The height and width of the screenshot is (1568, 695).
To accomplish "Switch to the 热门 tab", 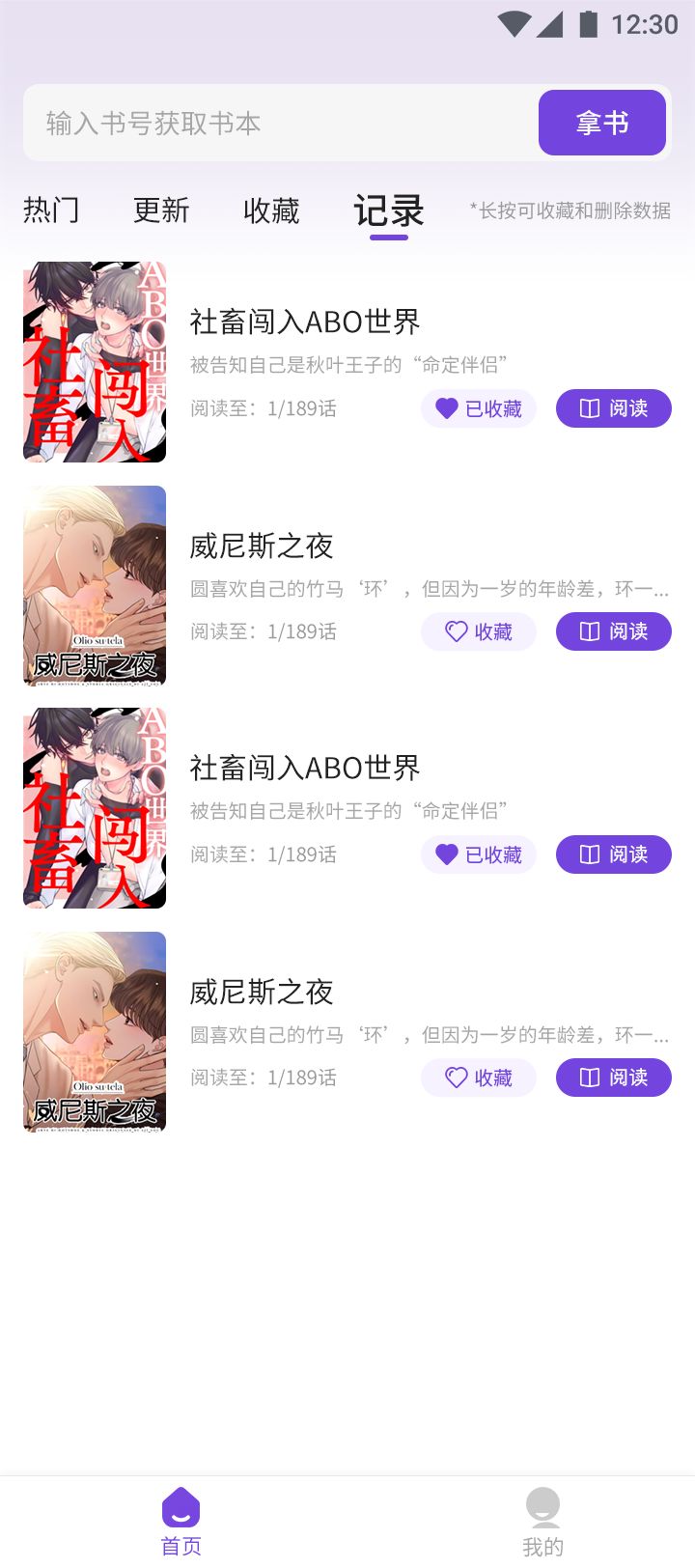I will point(51,210).
